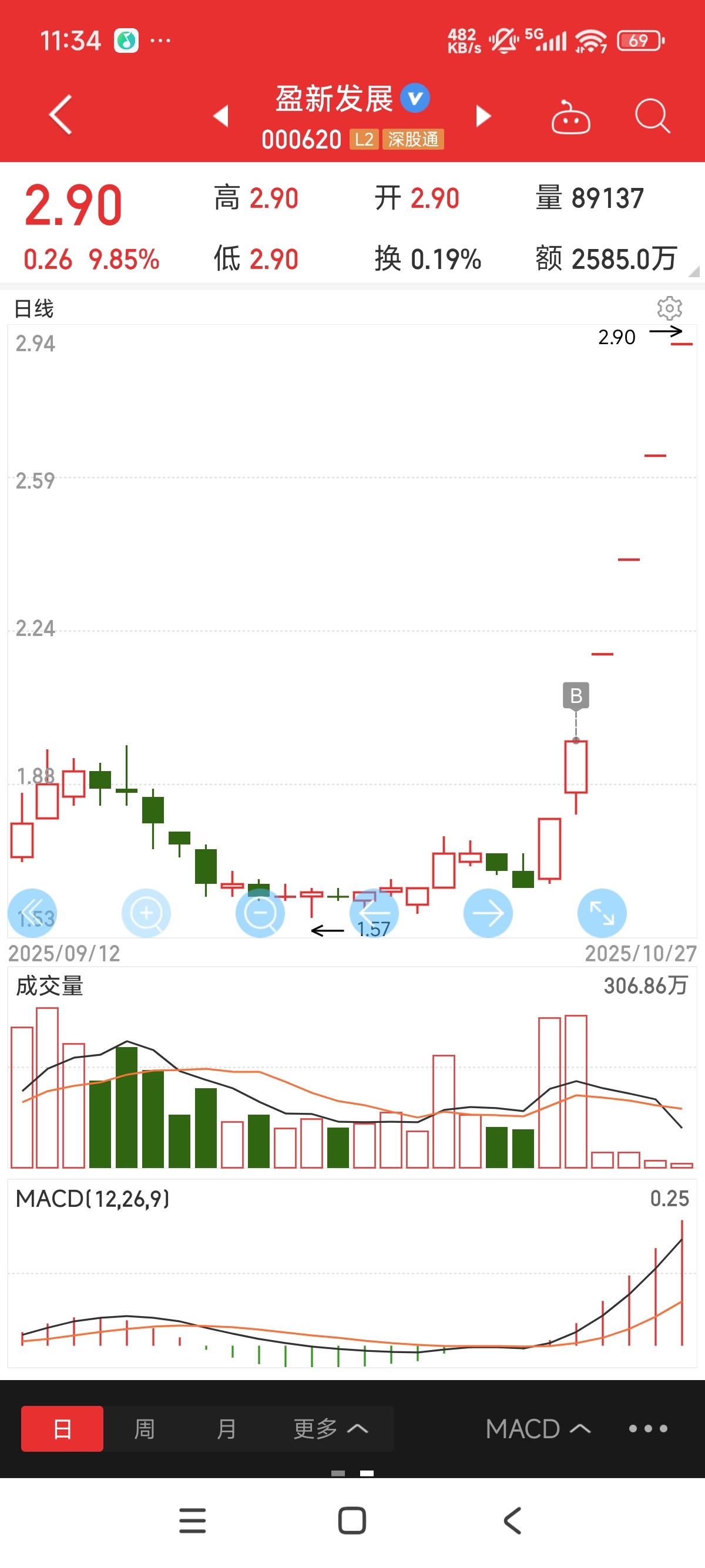Jump to the earliest candles

coord(32,913)
